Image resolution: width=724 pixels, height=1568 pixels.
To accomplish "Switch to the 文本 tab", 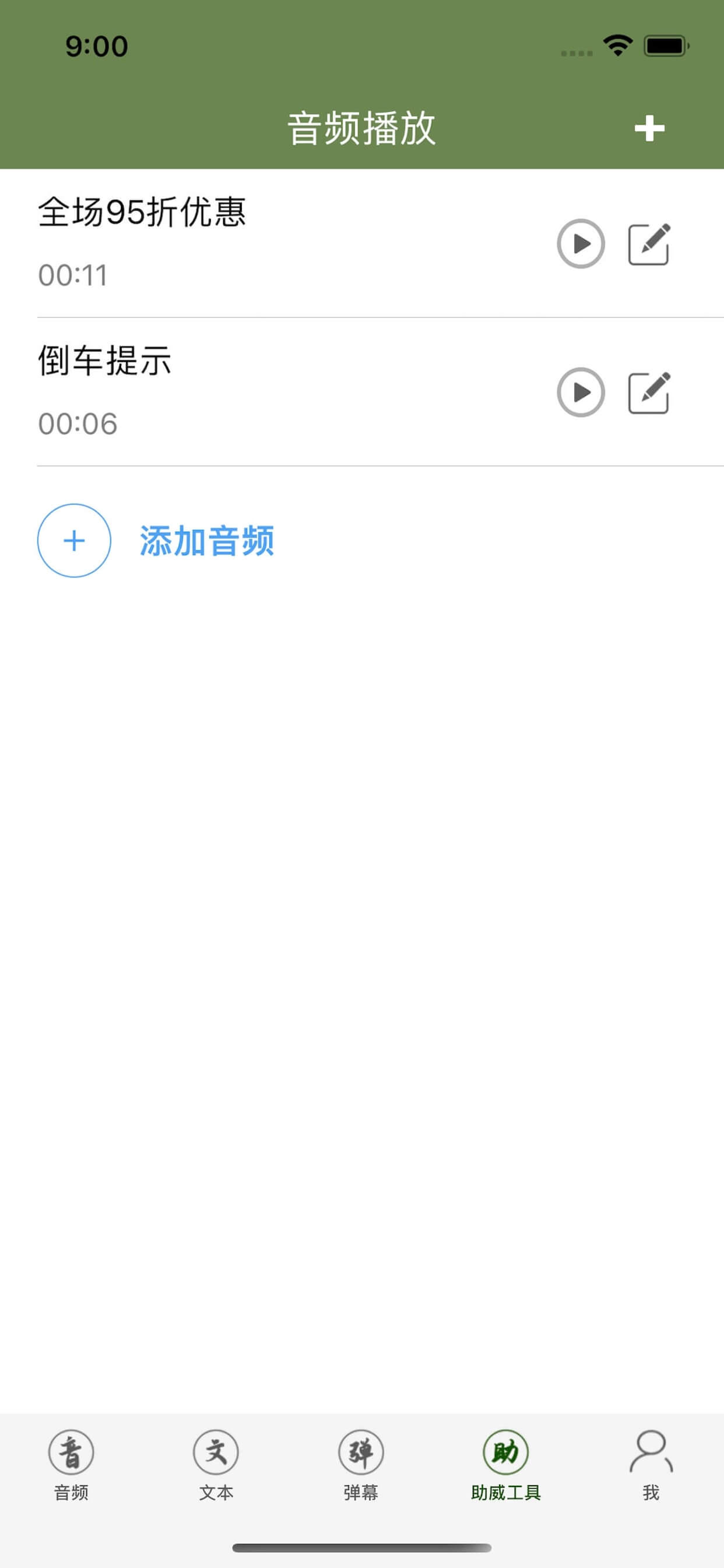I will pyautogui.click(x=216, y=1465).
